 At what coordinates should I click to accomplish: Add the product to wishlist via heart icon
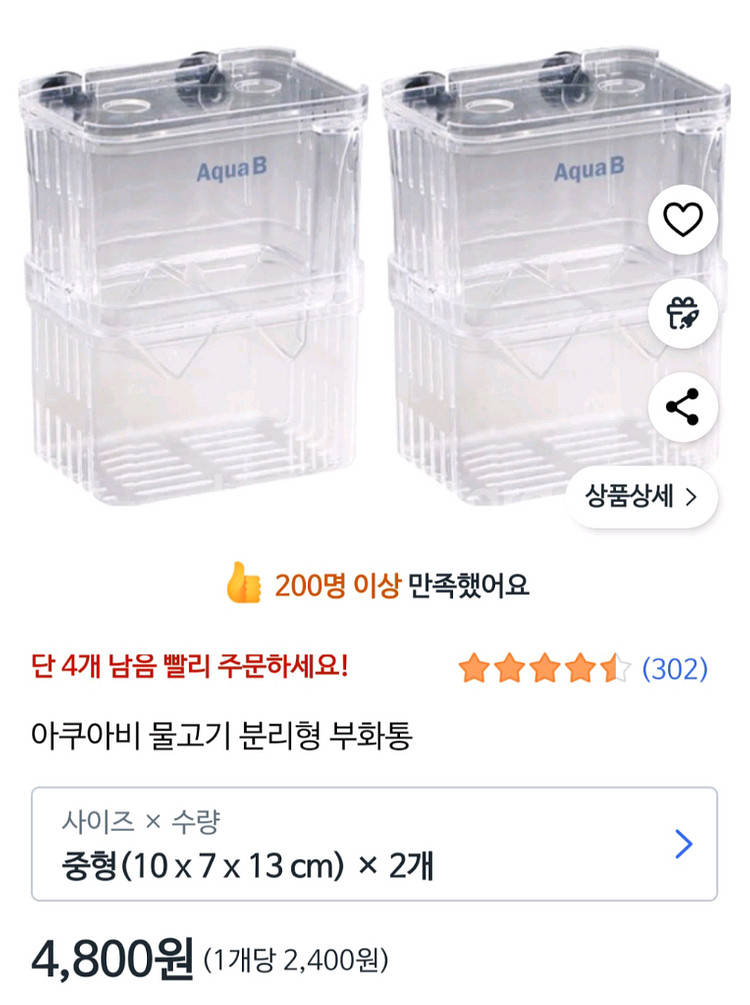pyautogui.click(x=684, y=219)
